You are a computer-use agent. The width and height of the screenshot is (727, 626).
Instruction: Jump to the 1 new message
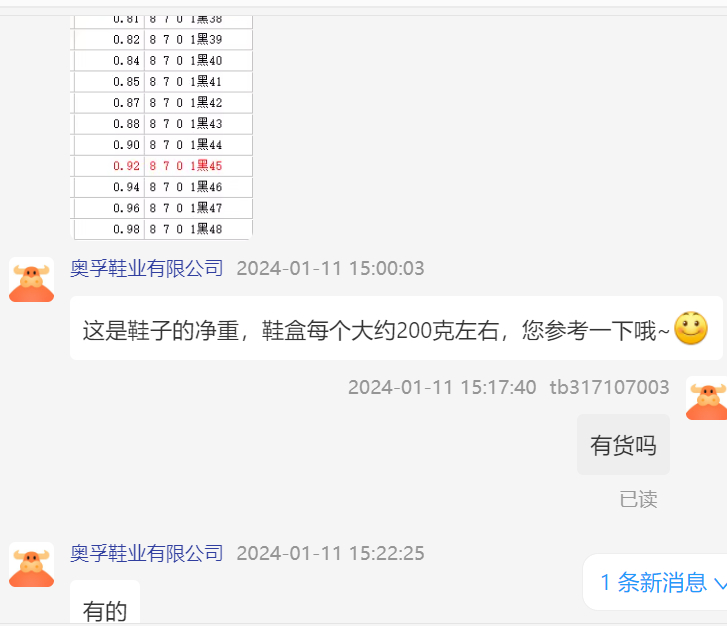(x=662, y=582)
